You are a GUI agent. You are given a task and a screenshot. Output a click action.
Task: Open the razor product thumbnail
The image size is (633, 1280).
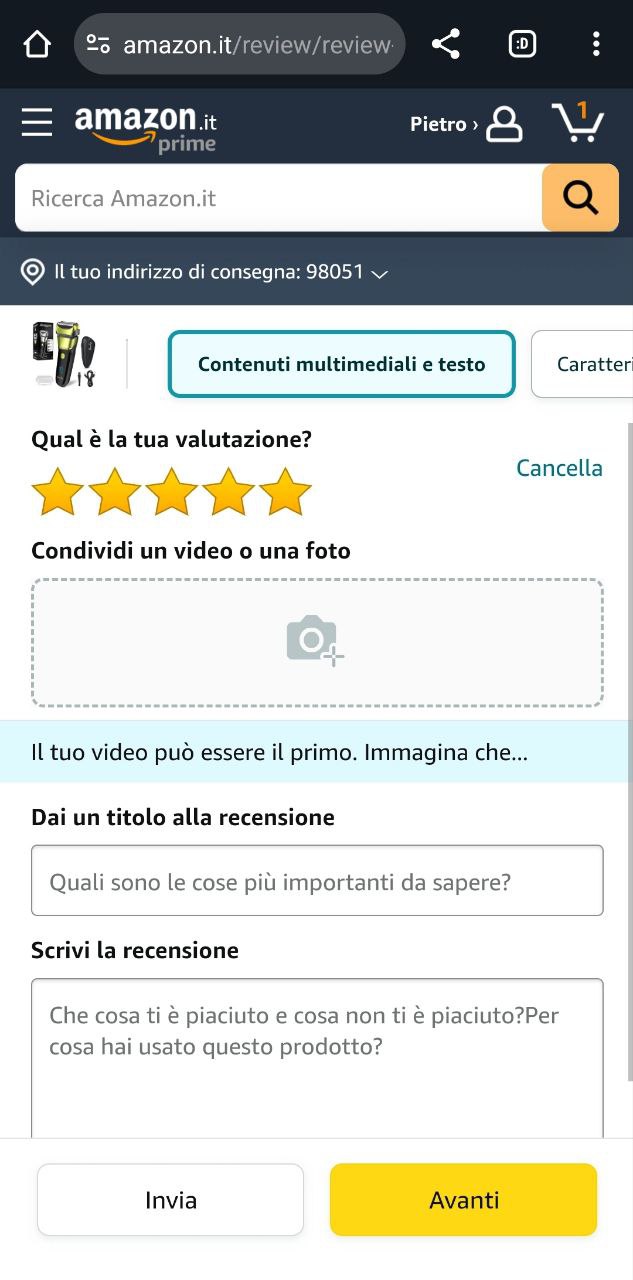pos(64,356)
